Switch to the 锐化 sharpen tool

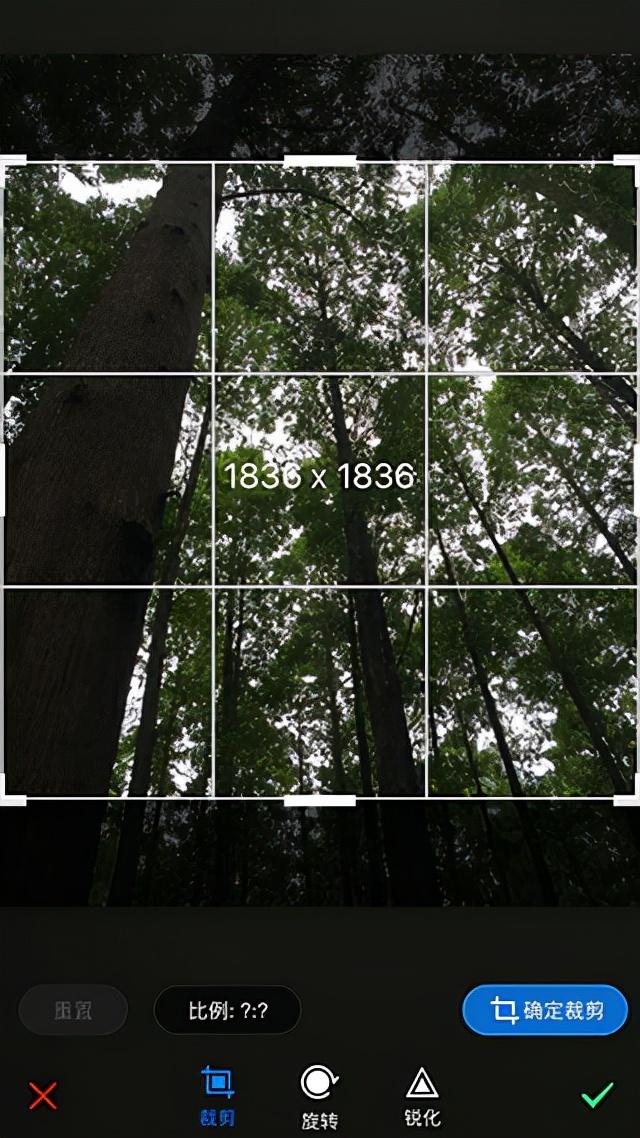click(422, 1096)
